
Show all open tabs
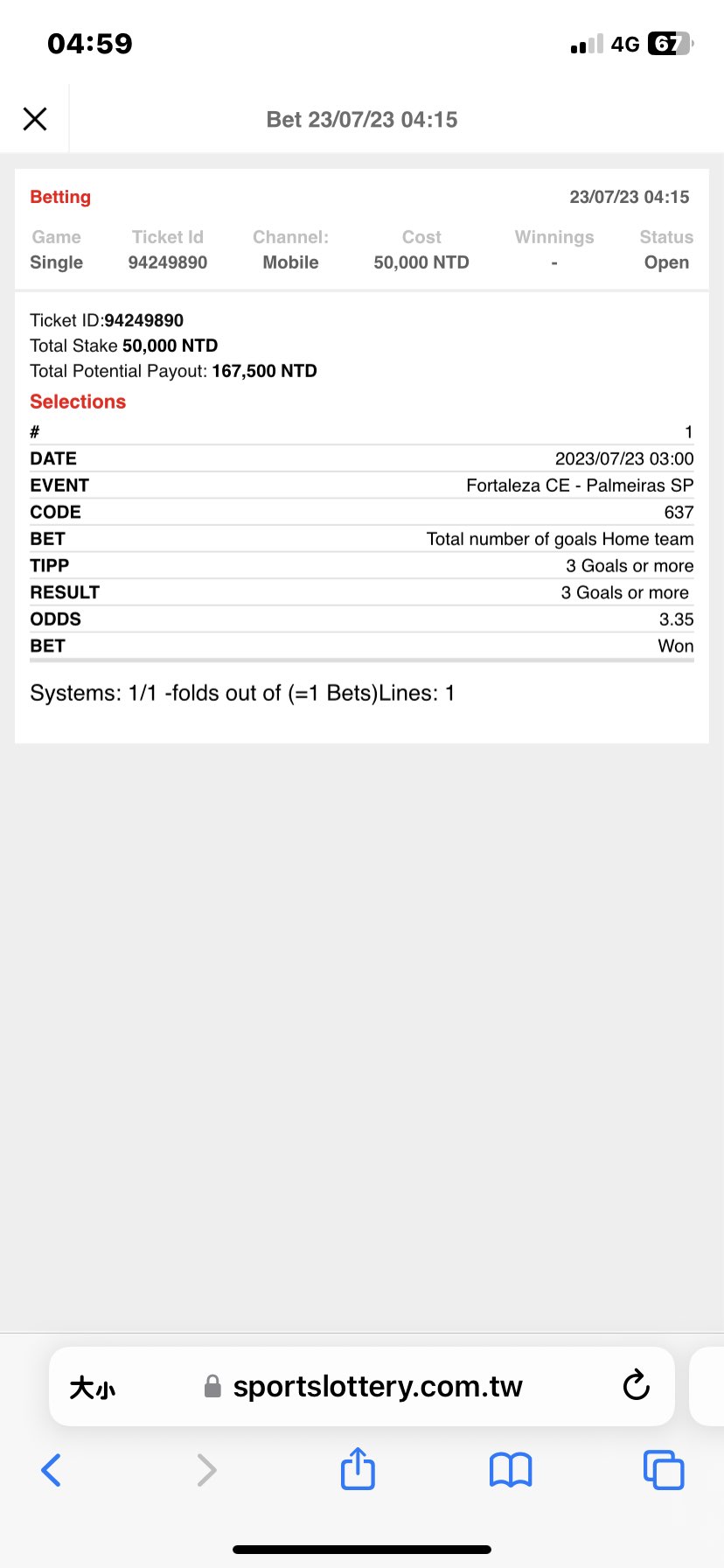[663, 1470]
